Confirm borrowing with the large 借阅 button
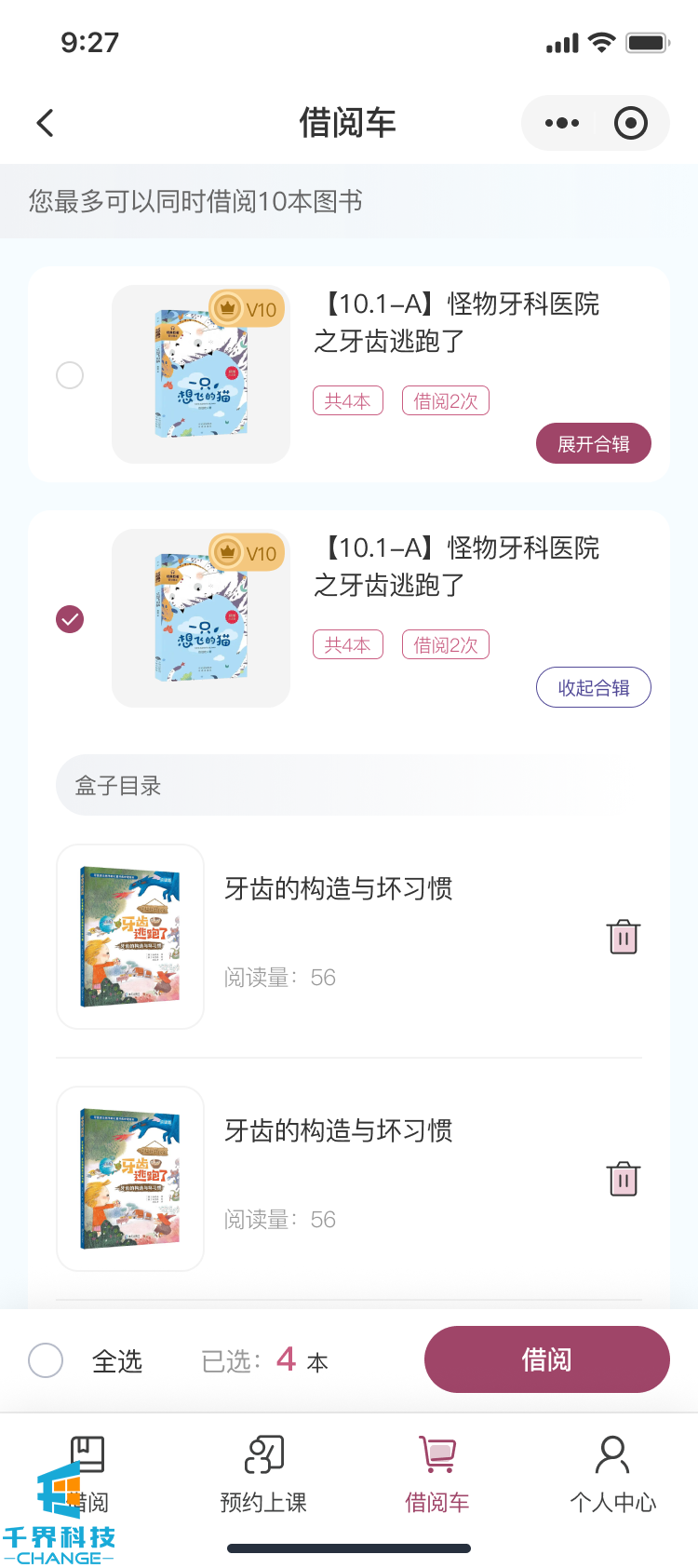 click(x=546, y=1359)
